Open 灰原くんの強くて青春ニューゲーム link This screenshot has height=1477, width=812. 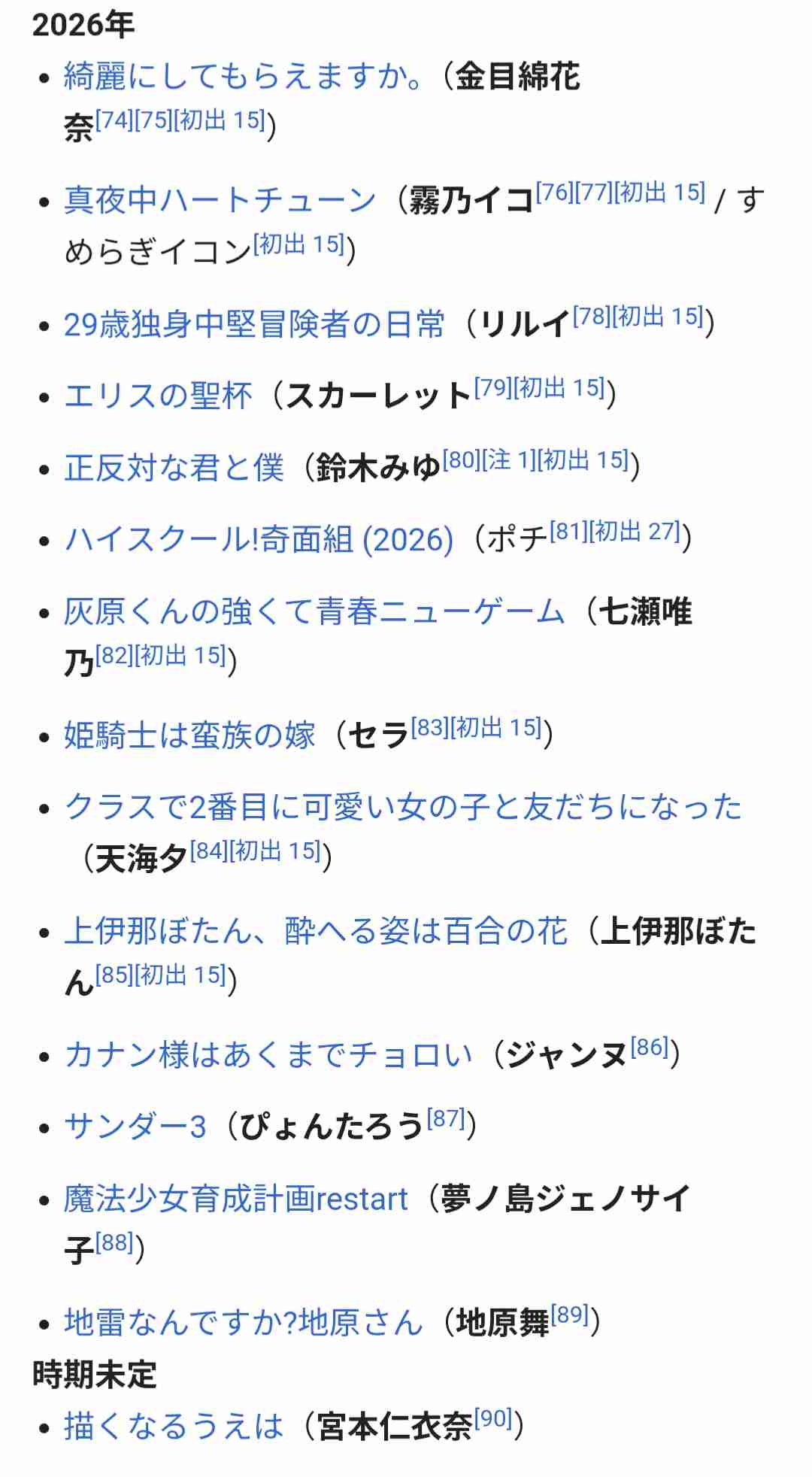point(314,611)
